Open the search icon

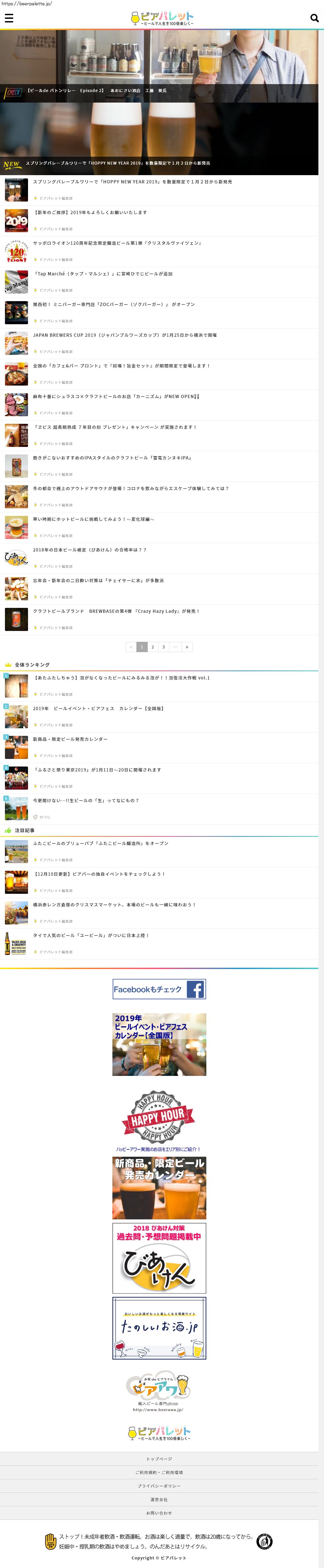pos(314,18)
